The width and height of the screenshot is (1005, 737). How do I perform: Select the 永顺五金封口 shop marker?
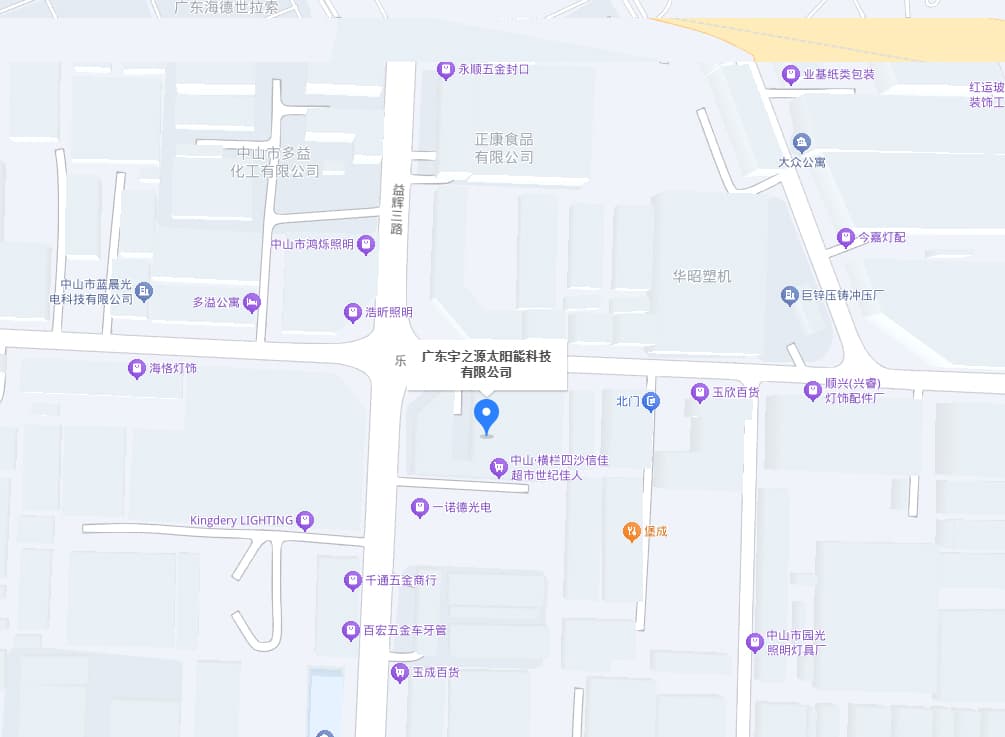coord(446,69)
